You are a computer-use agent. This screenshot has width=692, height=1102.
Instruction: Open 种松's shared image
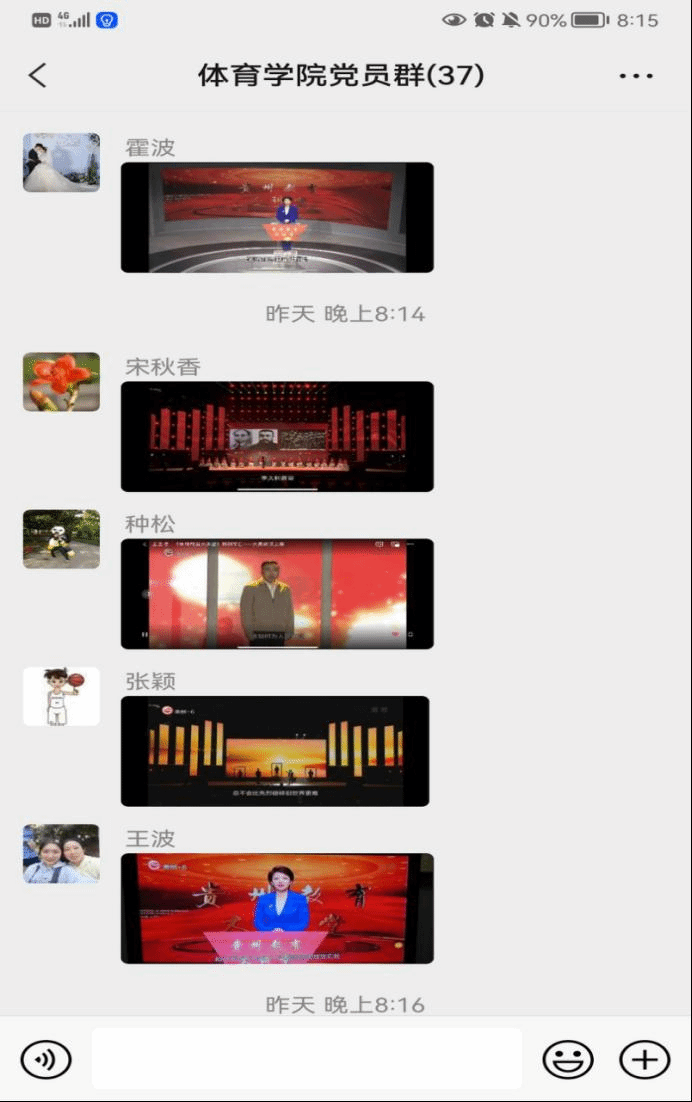pyautogui.click(x=277, y=594)
